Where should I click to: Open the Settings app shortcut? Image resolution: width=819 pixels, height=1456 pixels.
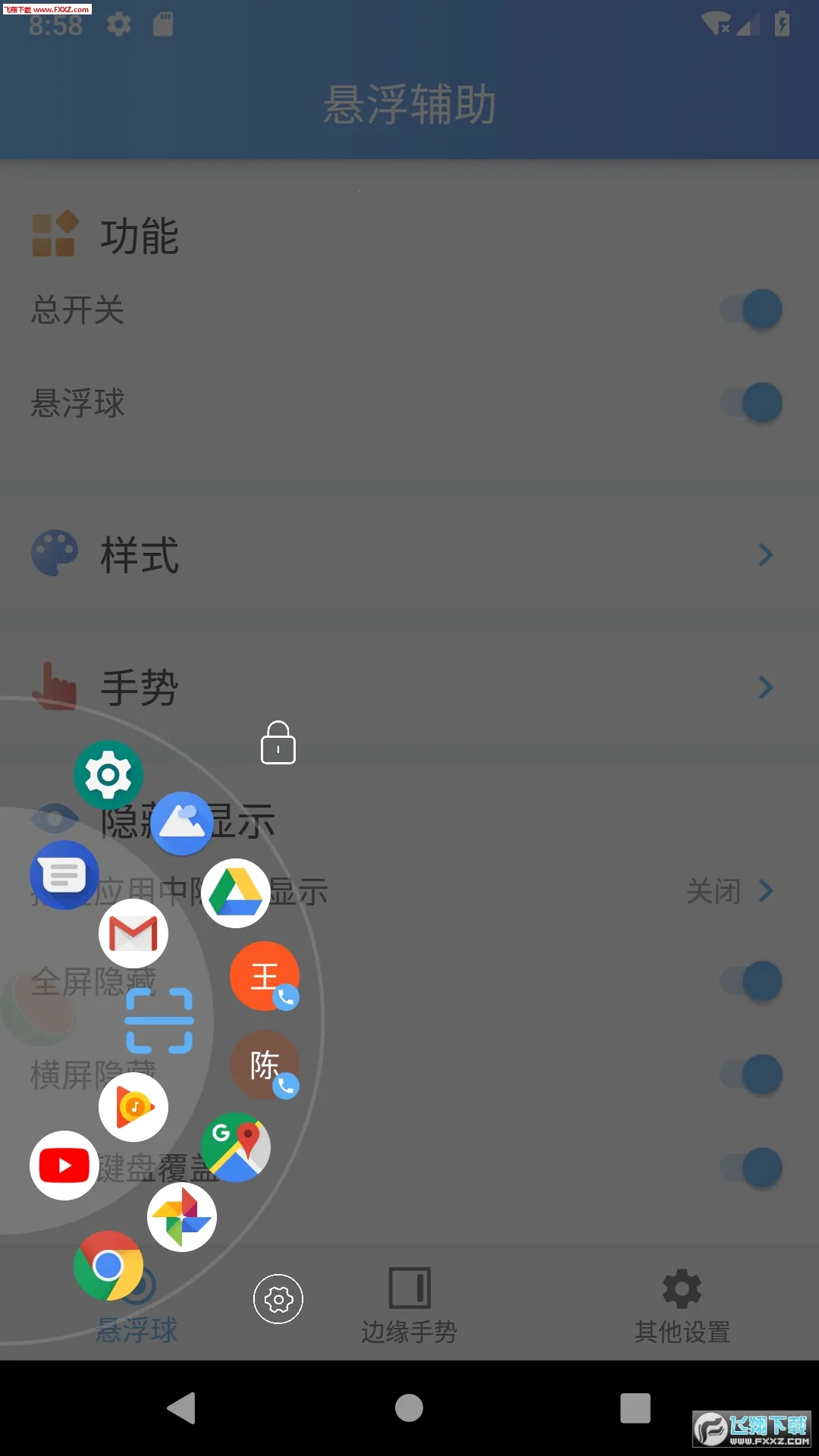coord(108,775)
